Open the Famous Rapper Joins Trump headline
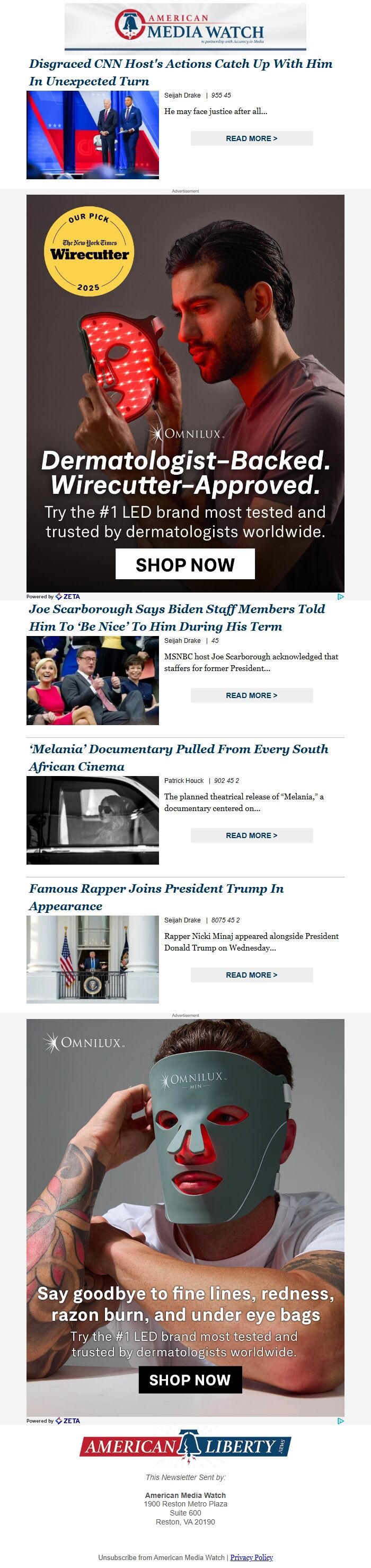The width and height of the screenshot is (371, 1568). (x=156, y=896)
